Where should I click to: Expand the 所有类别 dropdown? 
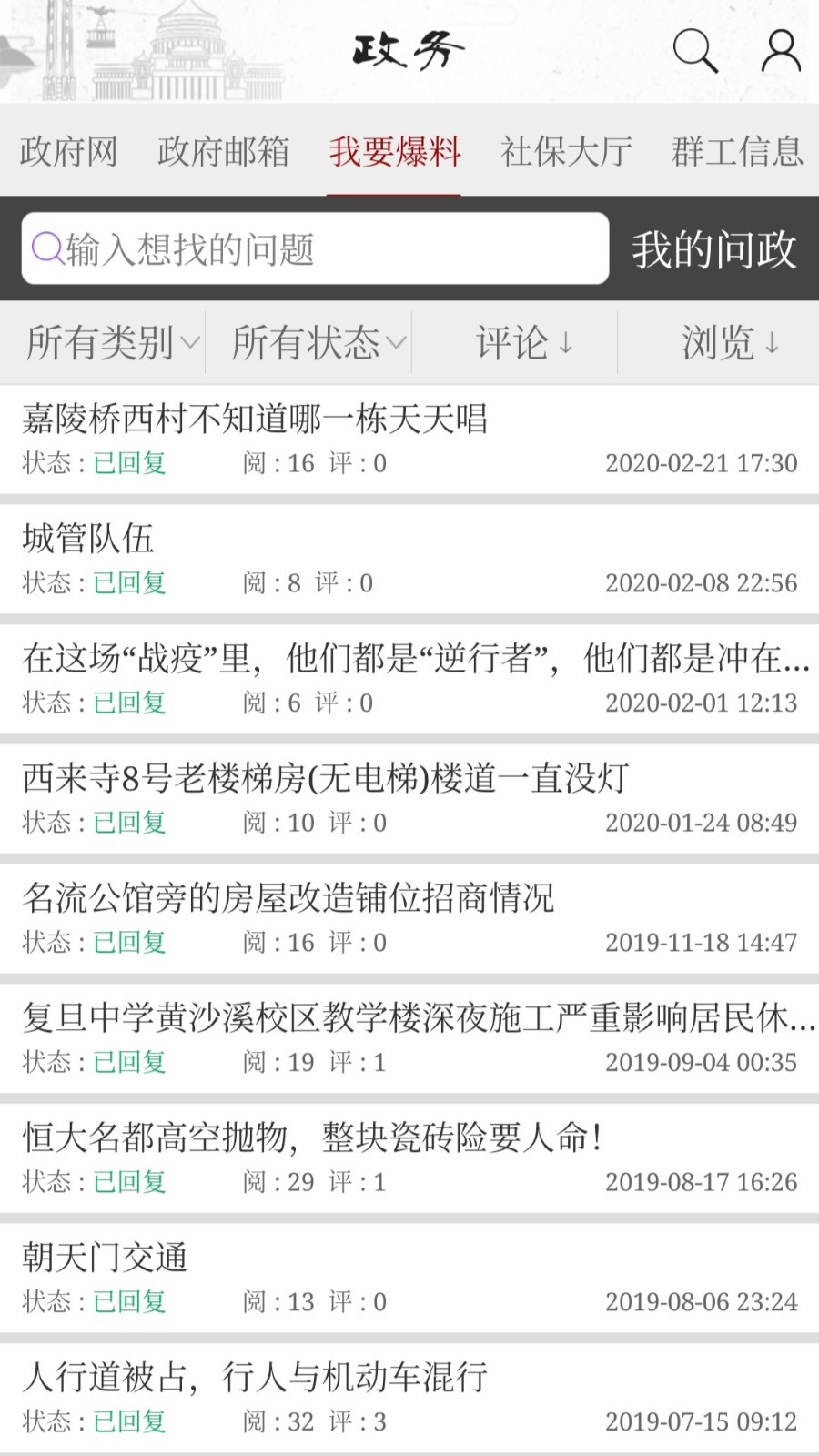[111, 342]
